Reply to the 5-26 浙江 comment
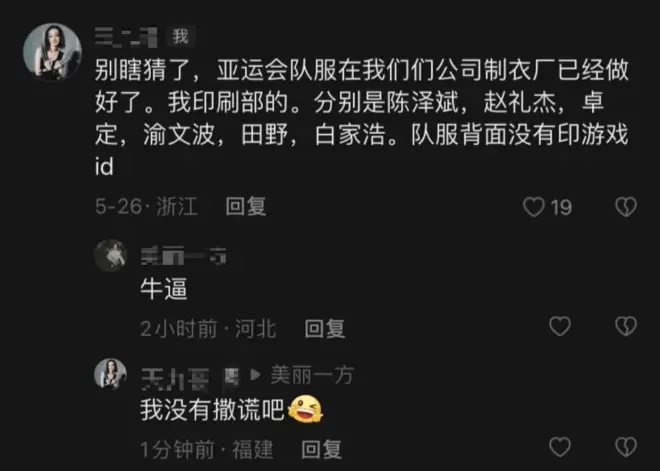 pos(246,207)
